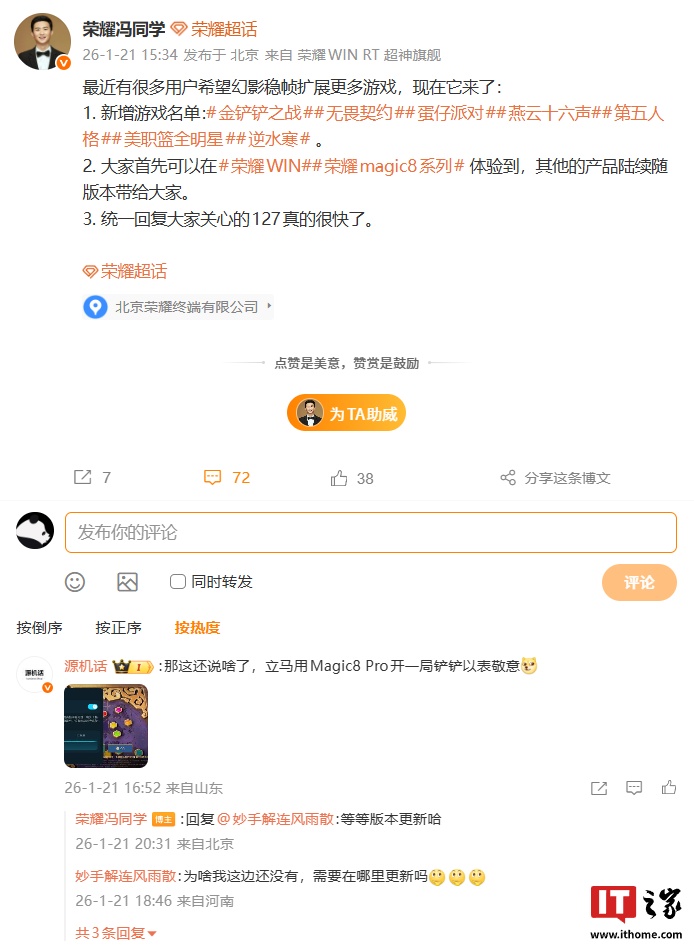
Task: Focus the 发布你的评论 comment field
Action: coord(370,533)
